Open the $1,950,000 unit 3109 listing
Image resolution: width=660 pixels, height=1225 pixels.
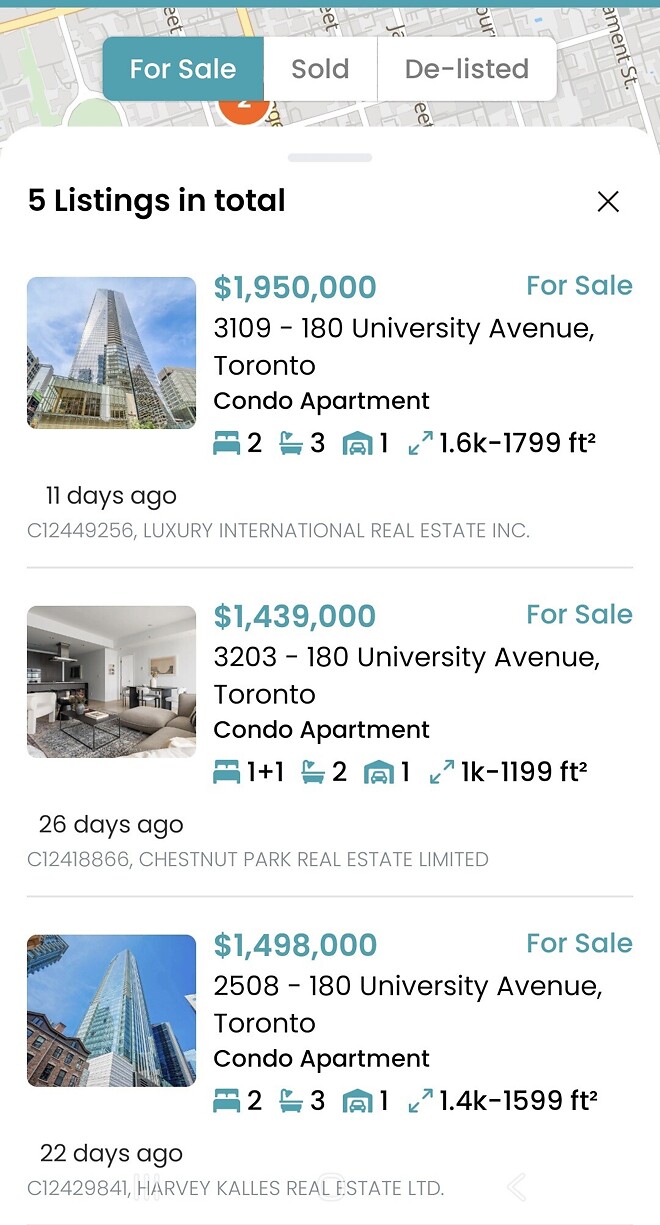404,347
